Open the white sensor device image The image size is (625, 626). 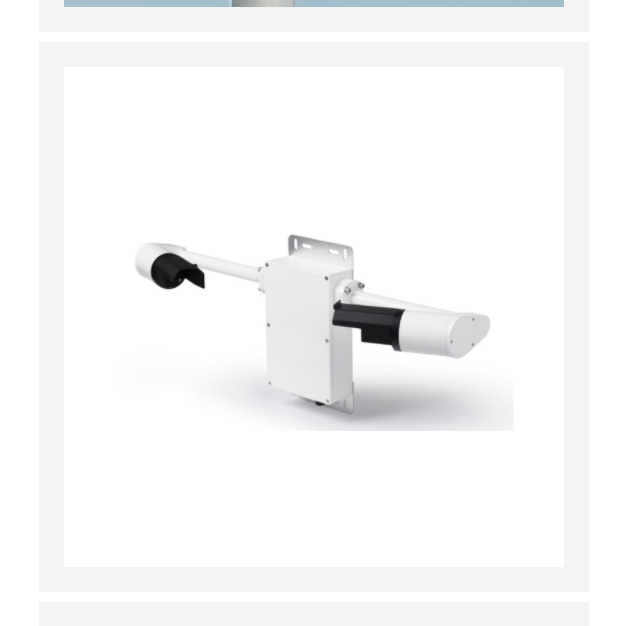(313, 316)
